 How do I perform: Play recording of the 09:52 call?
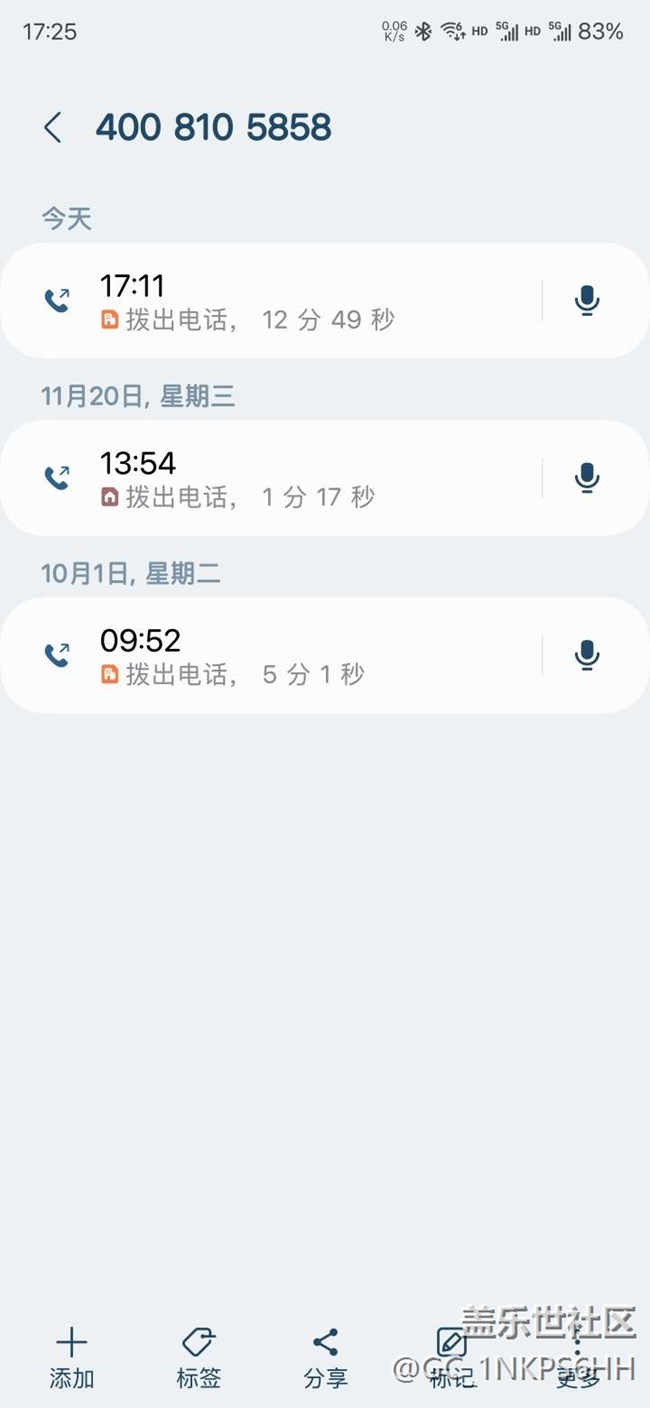[x=588, y=655]
